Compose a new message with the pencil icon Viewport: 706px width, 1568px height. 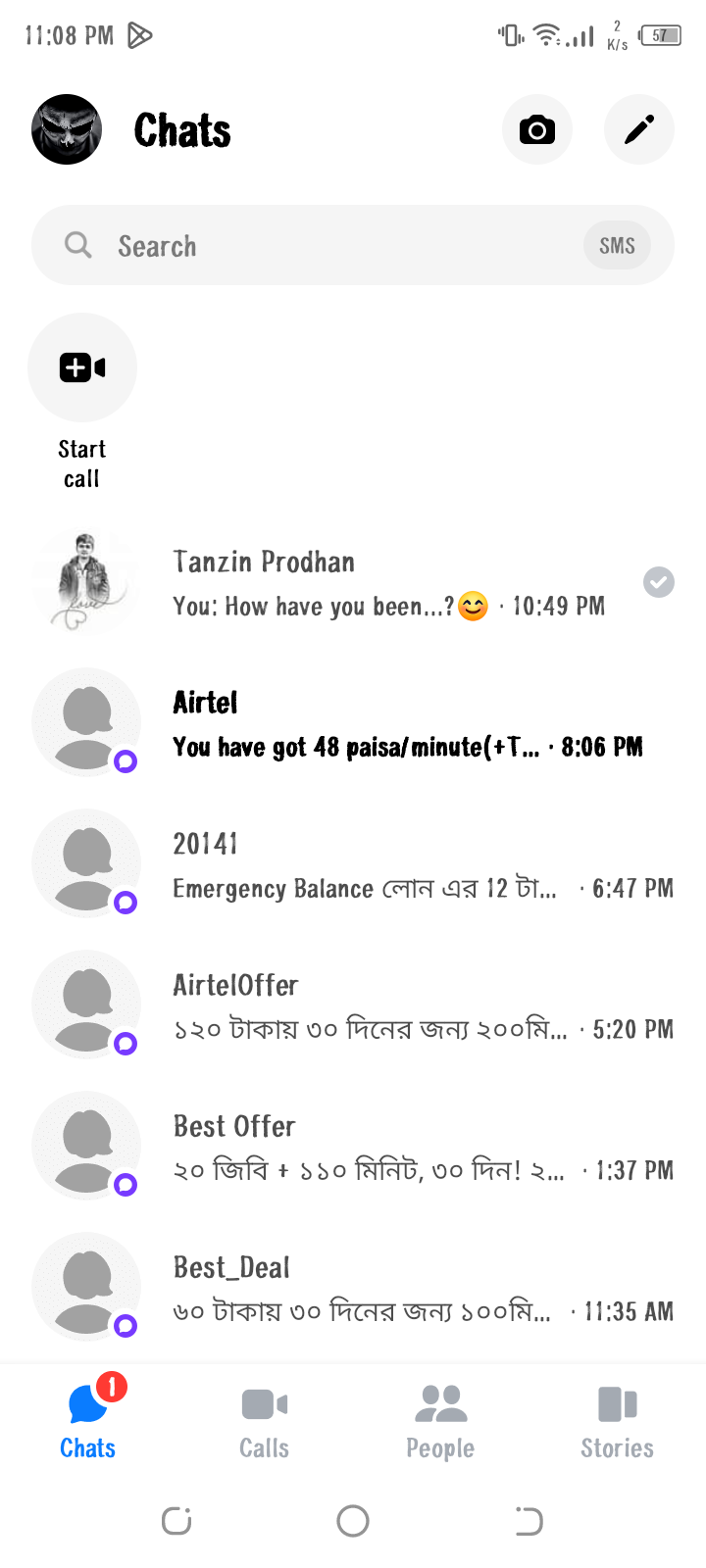pyautogui.click(x=639, y=129)
